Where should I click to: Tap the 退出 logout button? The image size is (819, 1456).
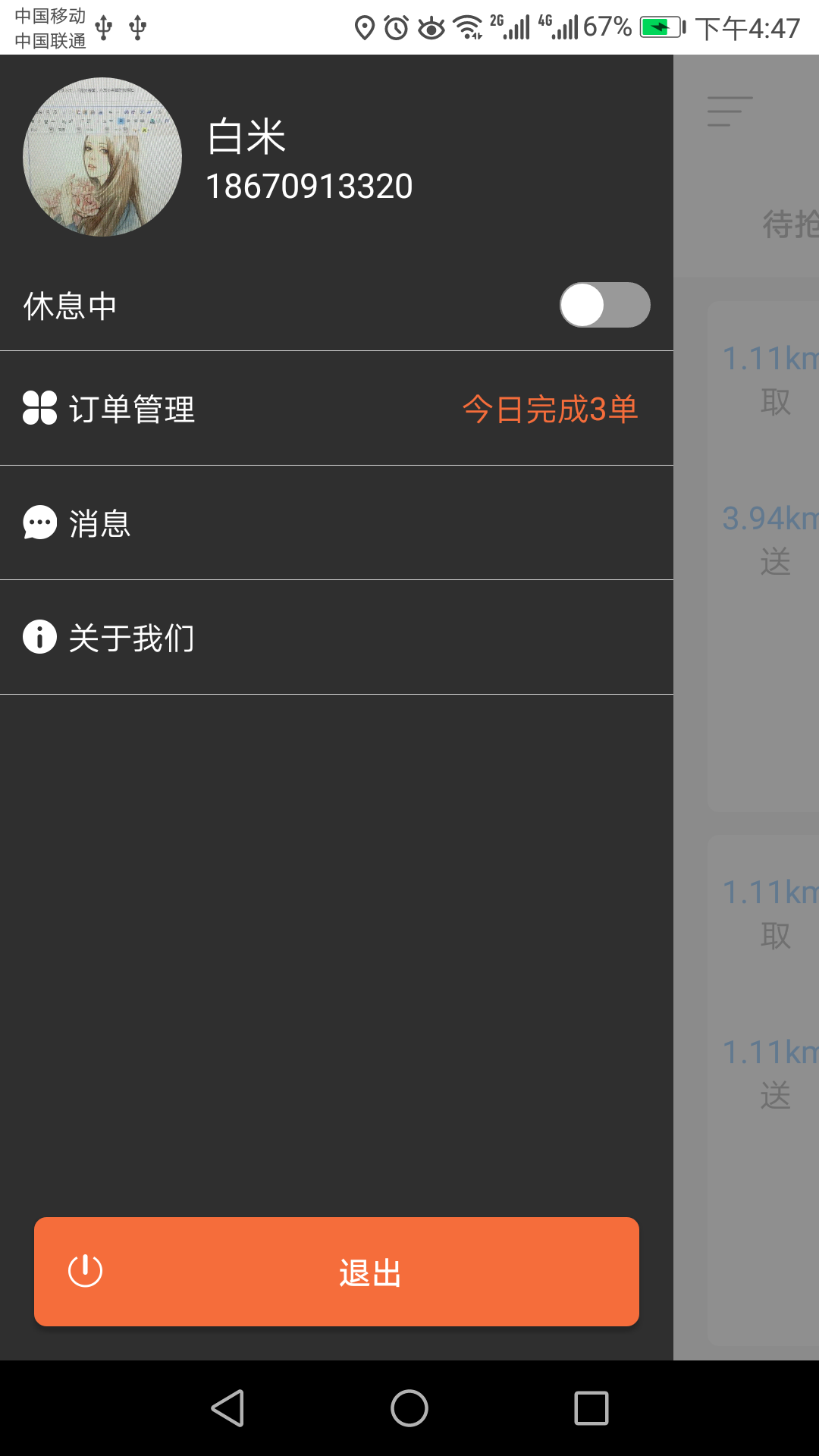[337, 1272]
